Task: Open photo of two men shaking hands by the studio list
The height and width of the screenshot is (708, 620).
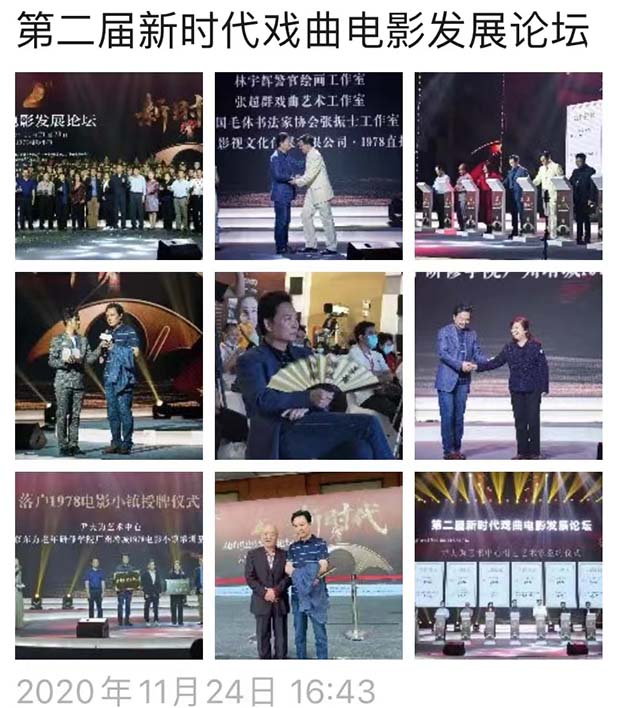Action: [308, 165]
